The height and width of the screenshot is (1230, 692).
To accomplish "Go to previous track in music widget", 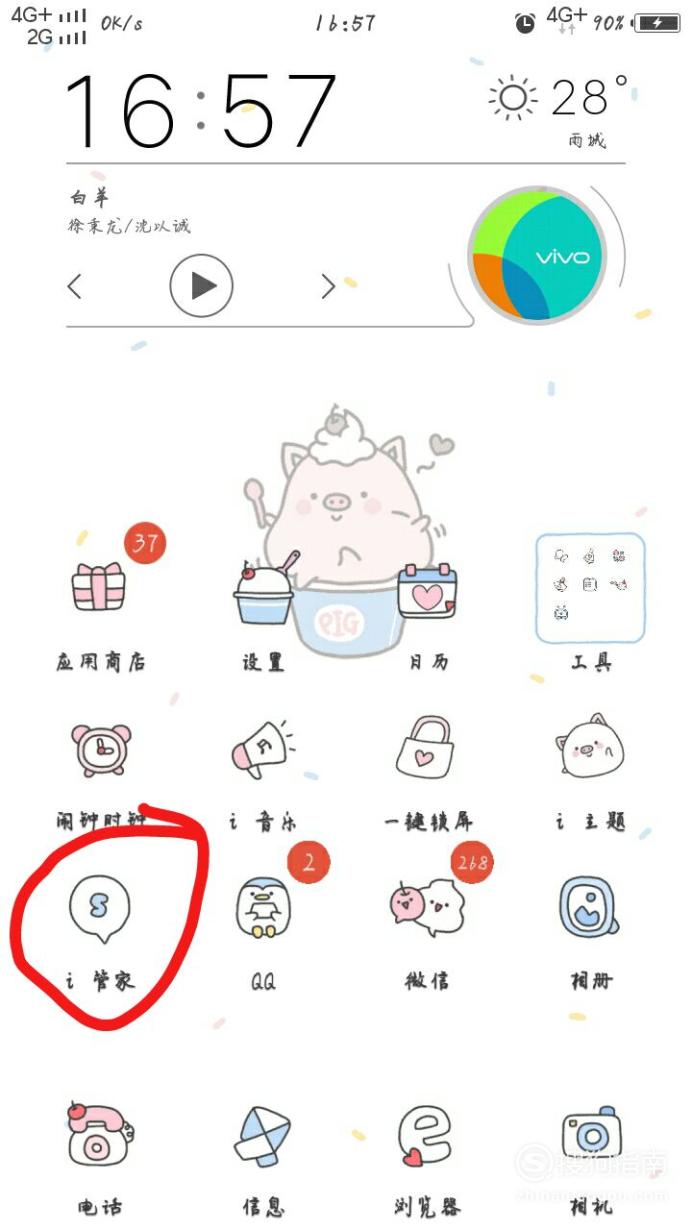I will point(74,287).
